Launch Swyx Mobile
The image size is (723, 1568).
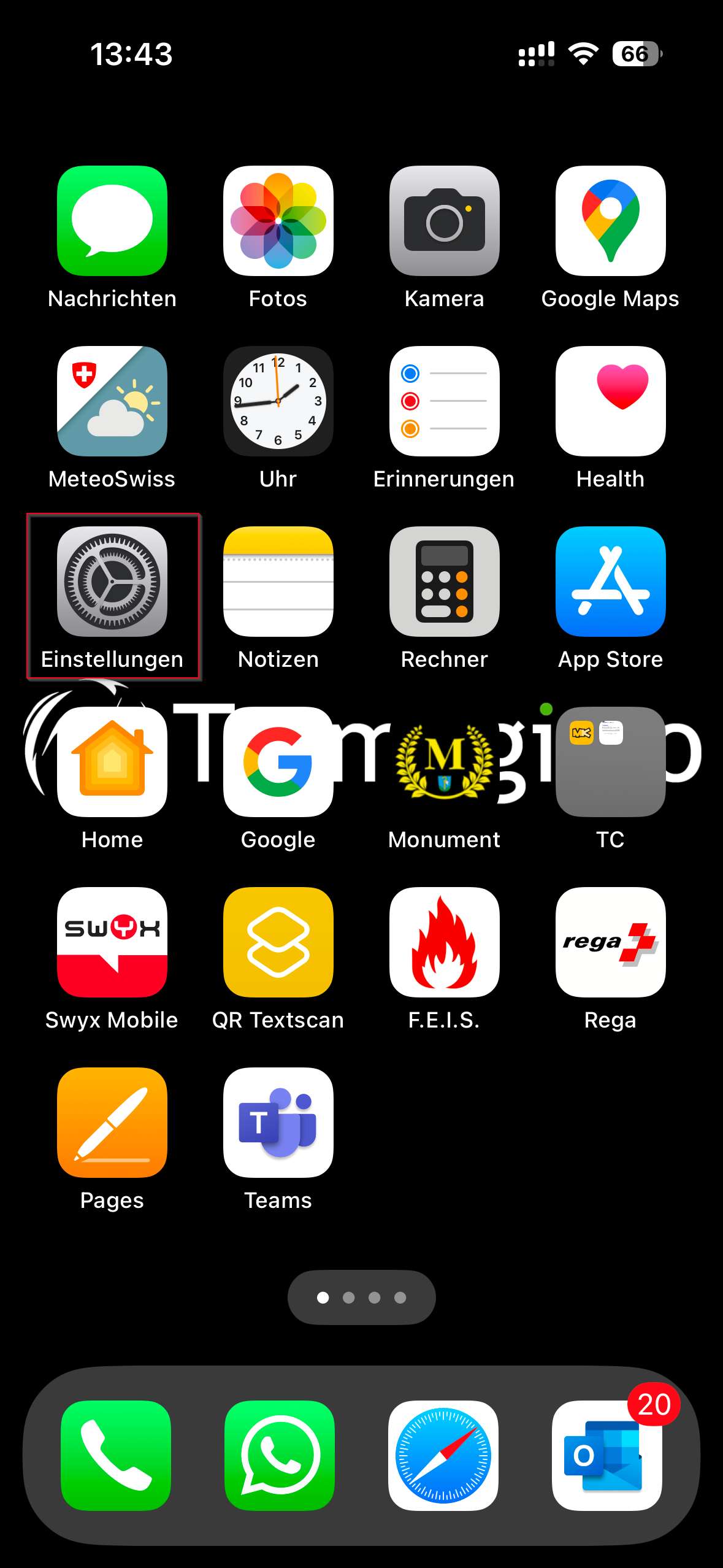tap(112, 942)
